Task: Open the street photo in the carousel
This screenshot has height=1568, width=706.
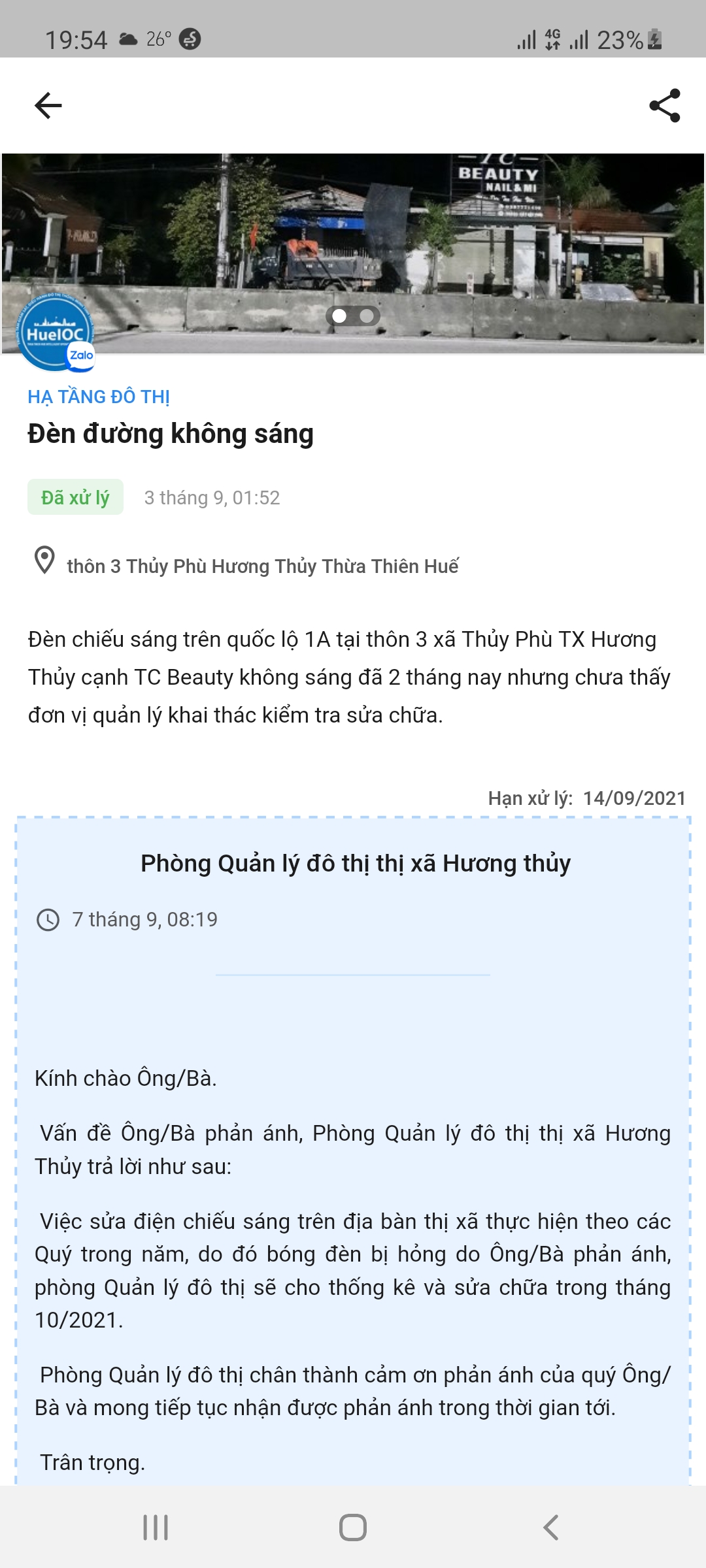Action: 353,253
